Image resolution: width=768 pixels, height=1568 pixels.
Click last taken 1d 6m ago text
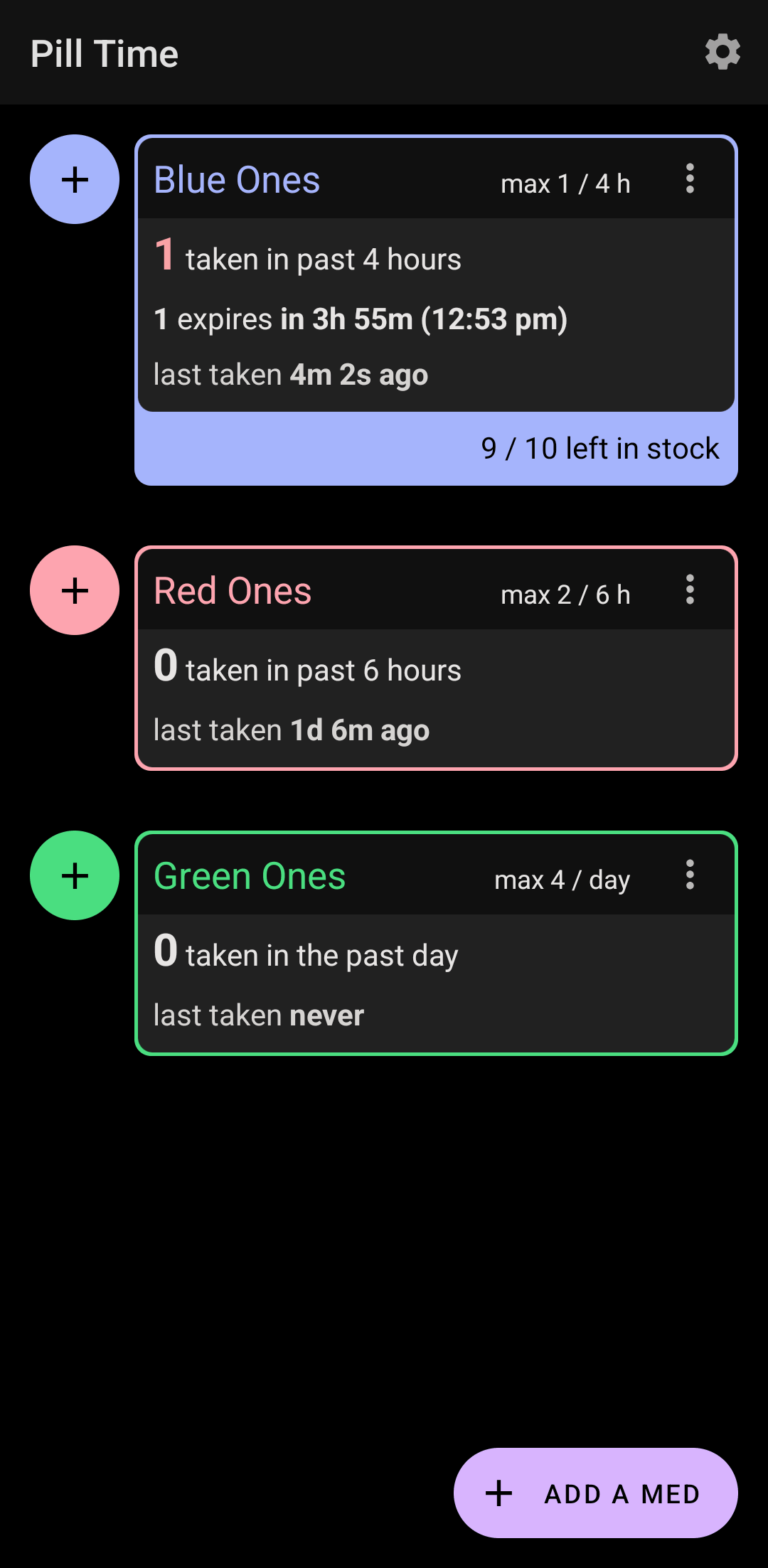(x=291, y=730)
